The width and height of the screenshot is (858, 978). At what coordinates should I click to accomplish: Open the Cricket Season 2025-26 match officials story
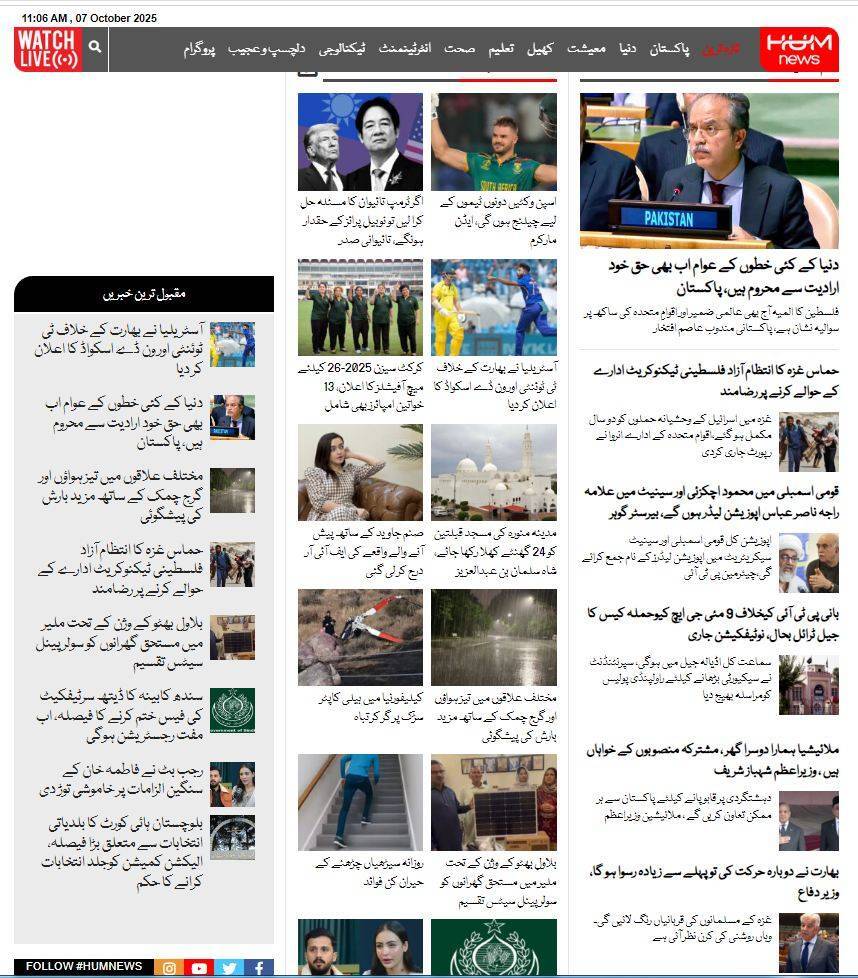360,386
